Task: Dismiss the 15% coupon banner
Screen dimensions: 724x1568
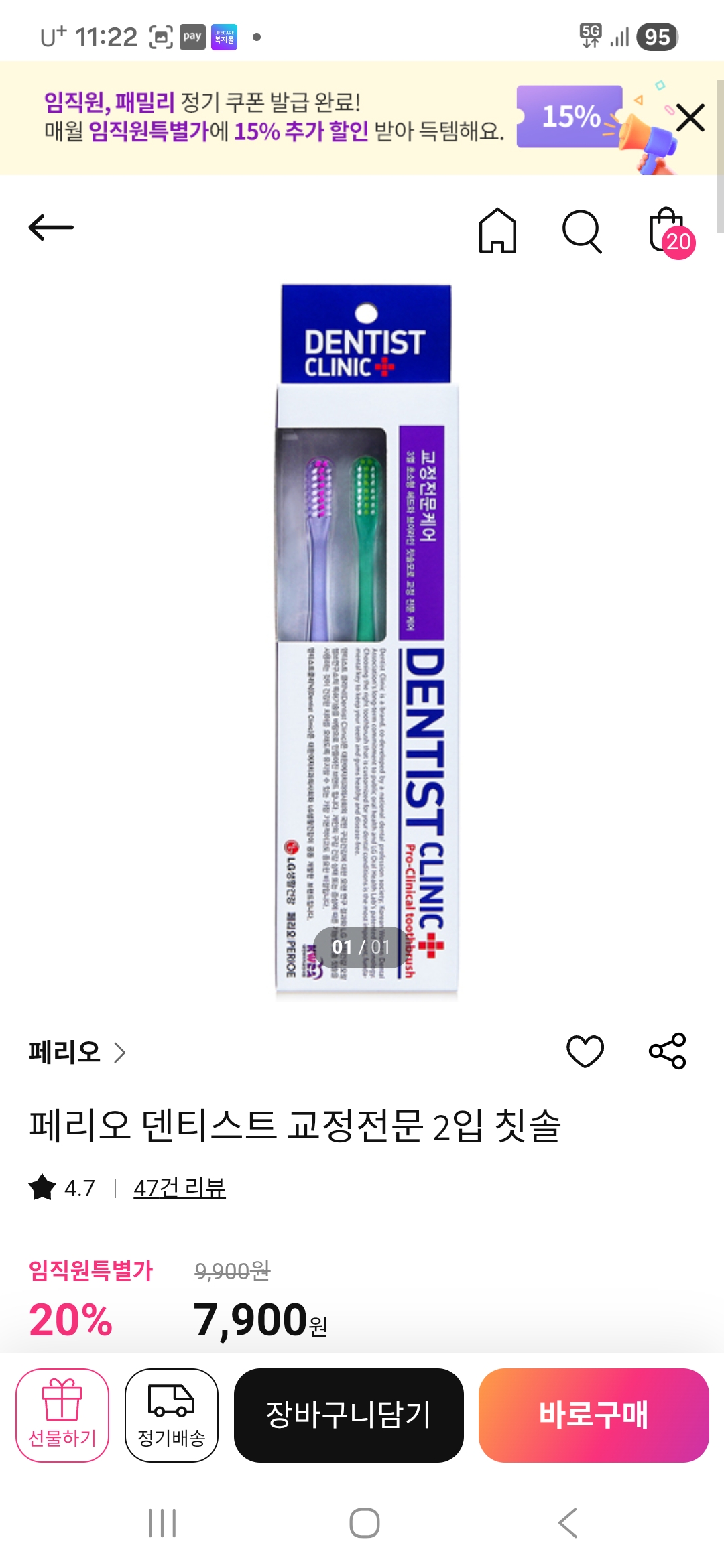Action: tap(690, 118)
